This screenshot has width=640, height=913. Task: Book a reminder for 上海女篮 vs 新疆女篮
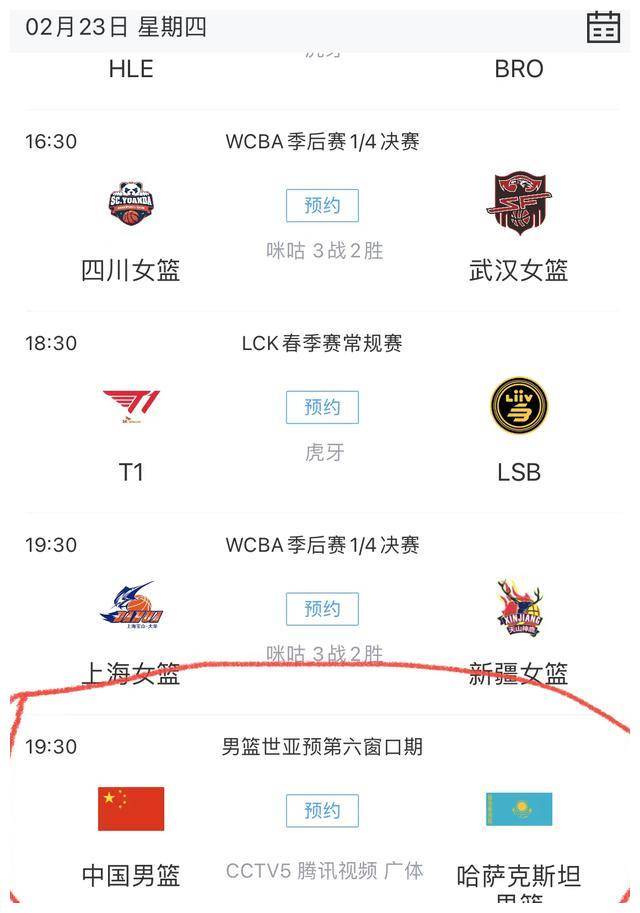[322, 609]
